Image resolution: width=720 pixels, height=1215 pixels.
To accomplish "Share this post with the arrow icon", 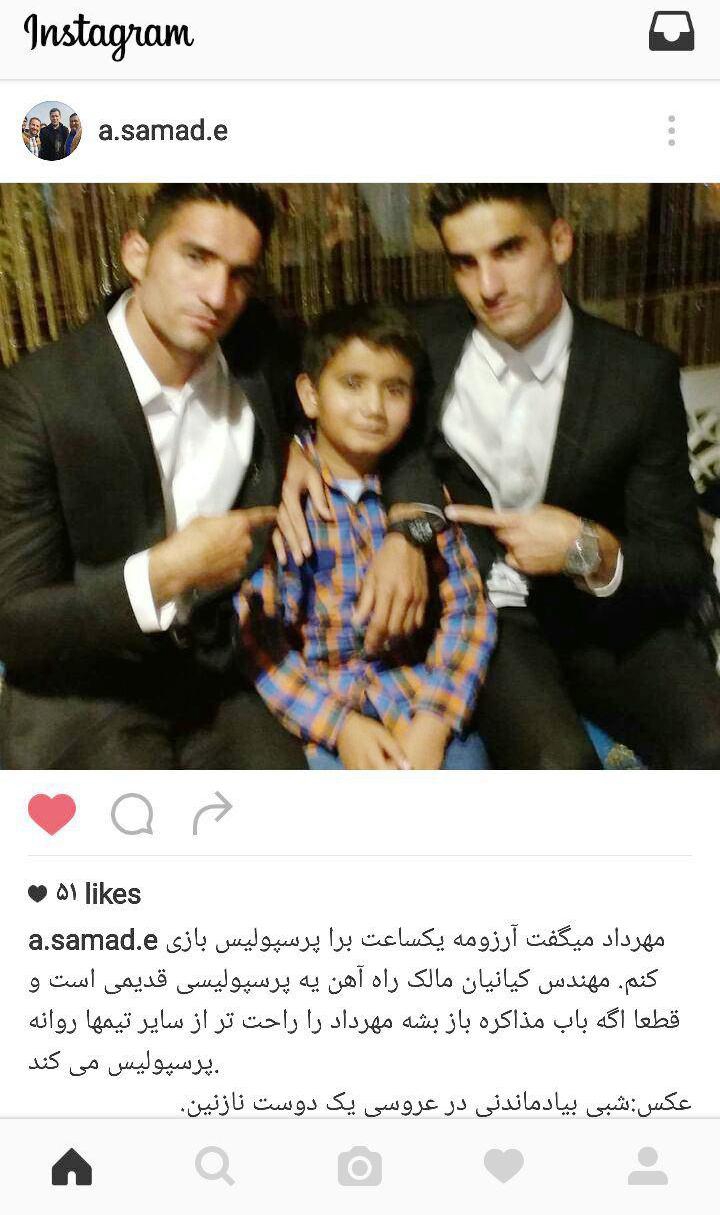I will pyautogui.click(x=212, y=813).
